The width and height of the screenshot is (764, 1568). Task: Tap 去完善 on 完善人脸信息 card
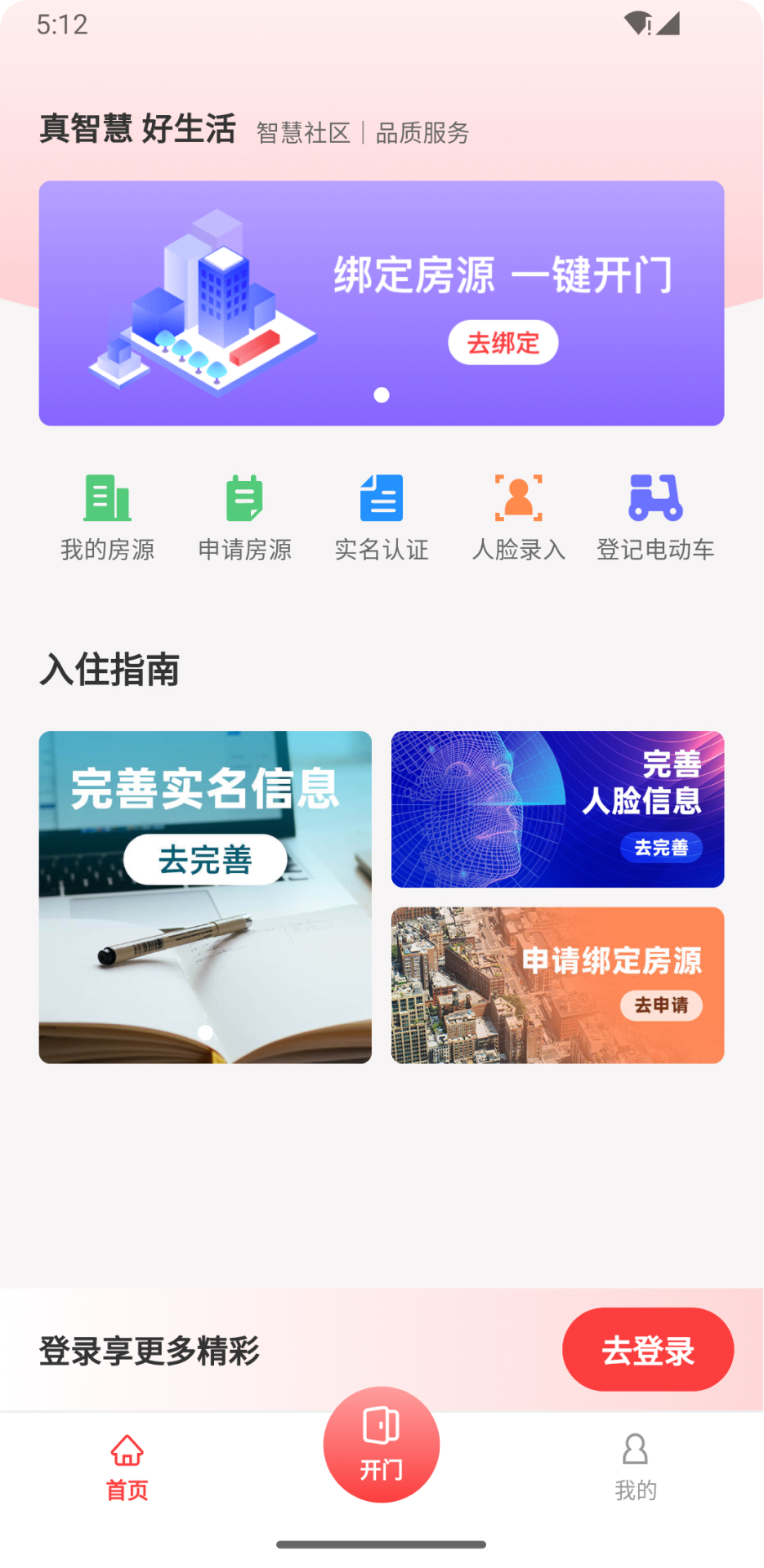661,849
